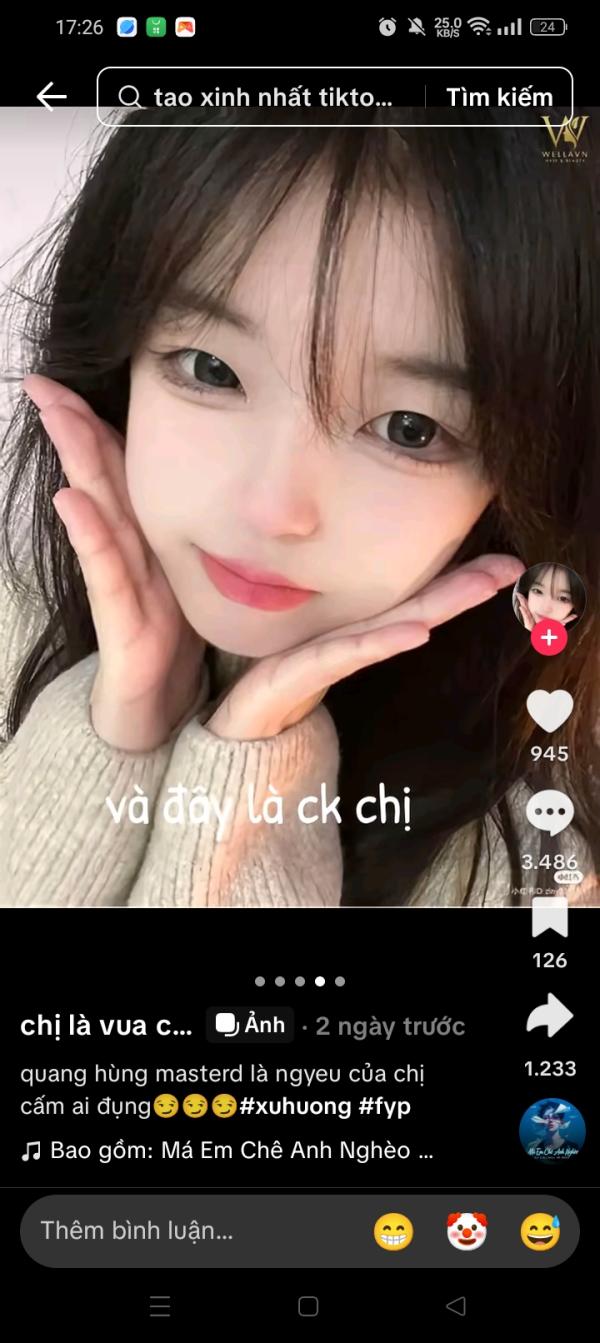Open the #xuhuong hashtag
Image resolution: width=600 pixels, height=1343 pixels.
pyautogui.click(x=295, y=1106)
